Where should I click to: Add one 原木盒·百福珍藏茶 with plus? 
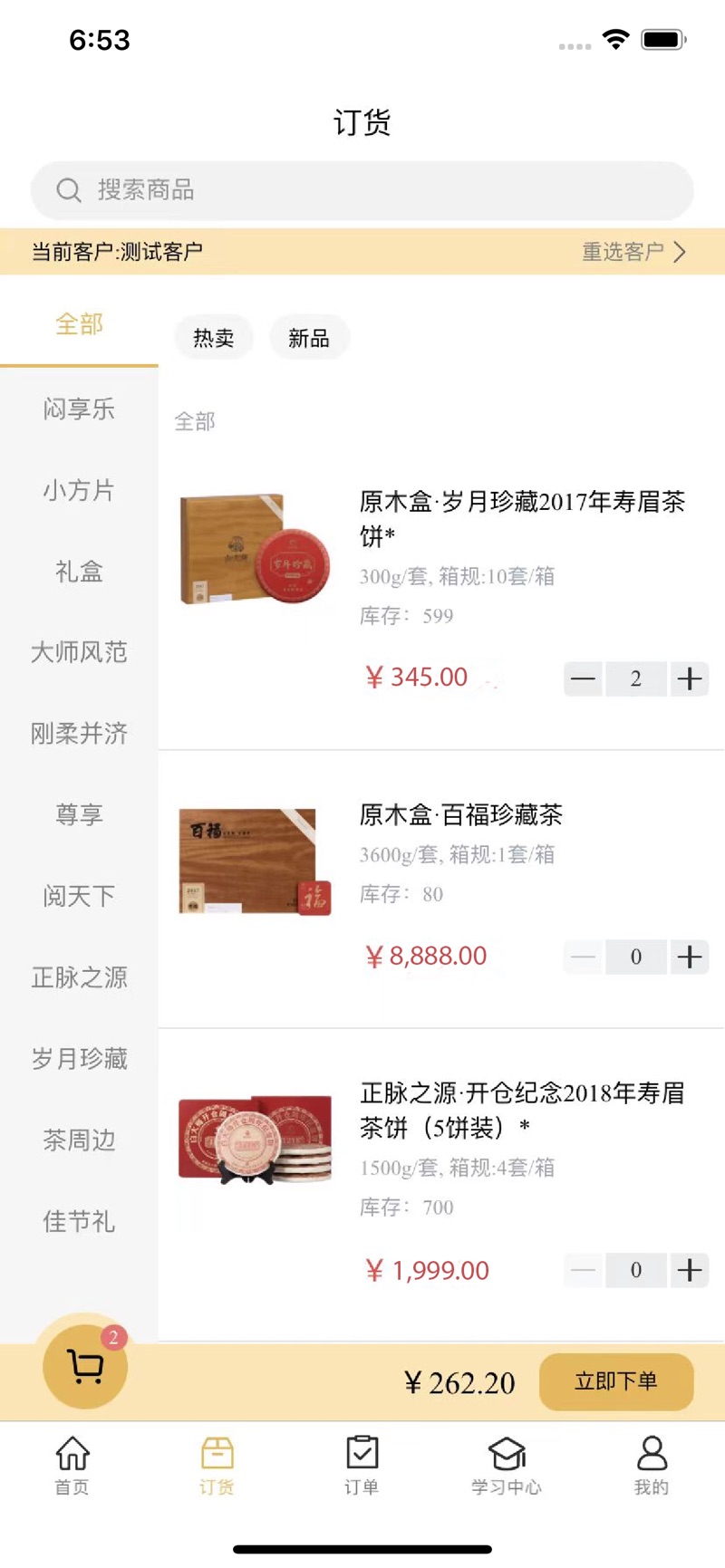(690, 957)
